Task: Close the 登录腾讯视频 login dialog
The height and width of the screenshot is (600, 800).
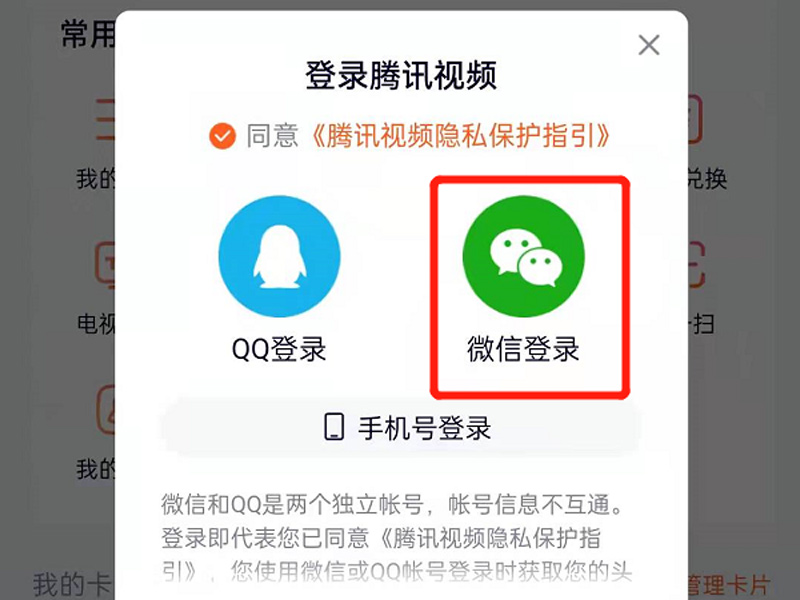Action: point(649,45)
